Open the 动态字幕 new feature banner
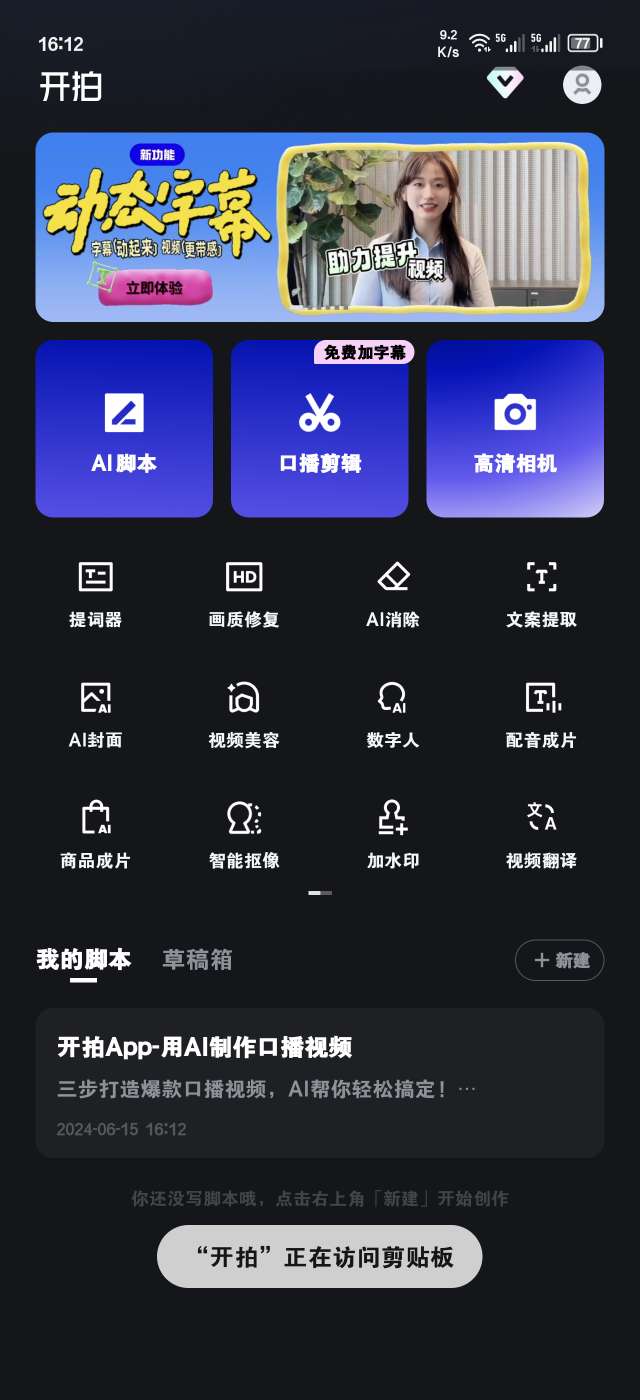The image size is (640, 1400). pyautogui.click(x=320, y=227)
